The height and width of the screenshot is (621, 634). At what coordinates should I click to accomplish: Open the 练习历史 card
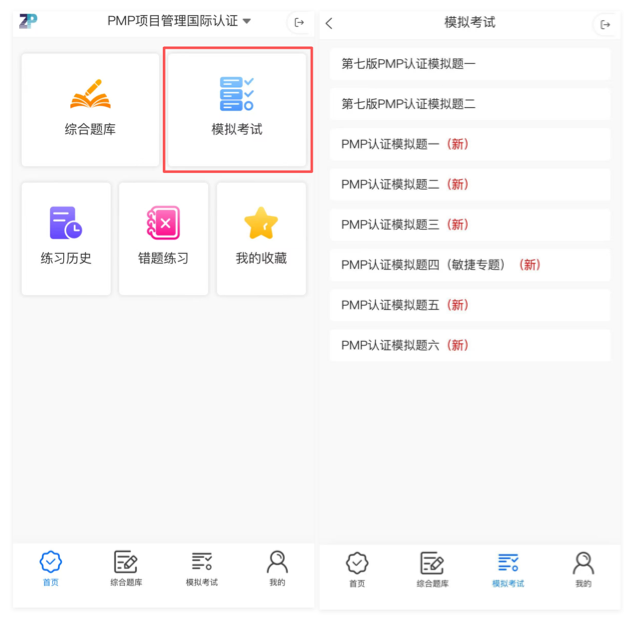point(66,238)
